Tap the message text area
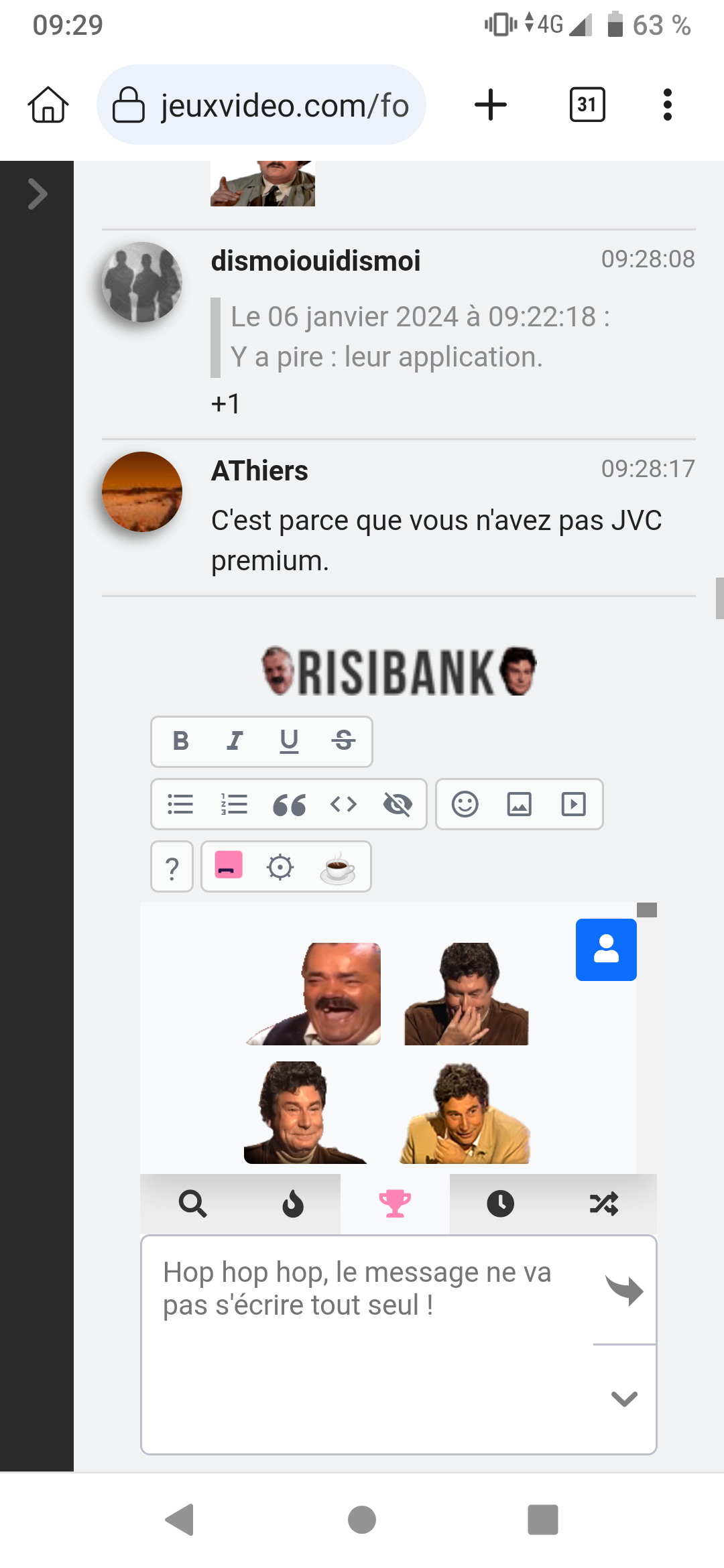Viewport: 724px width, 1568px height. [367, 1344]
